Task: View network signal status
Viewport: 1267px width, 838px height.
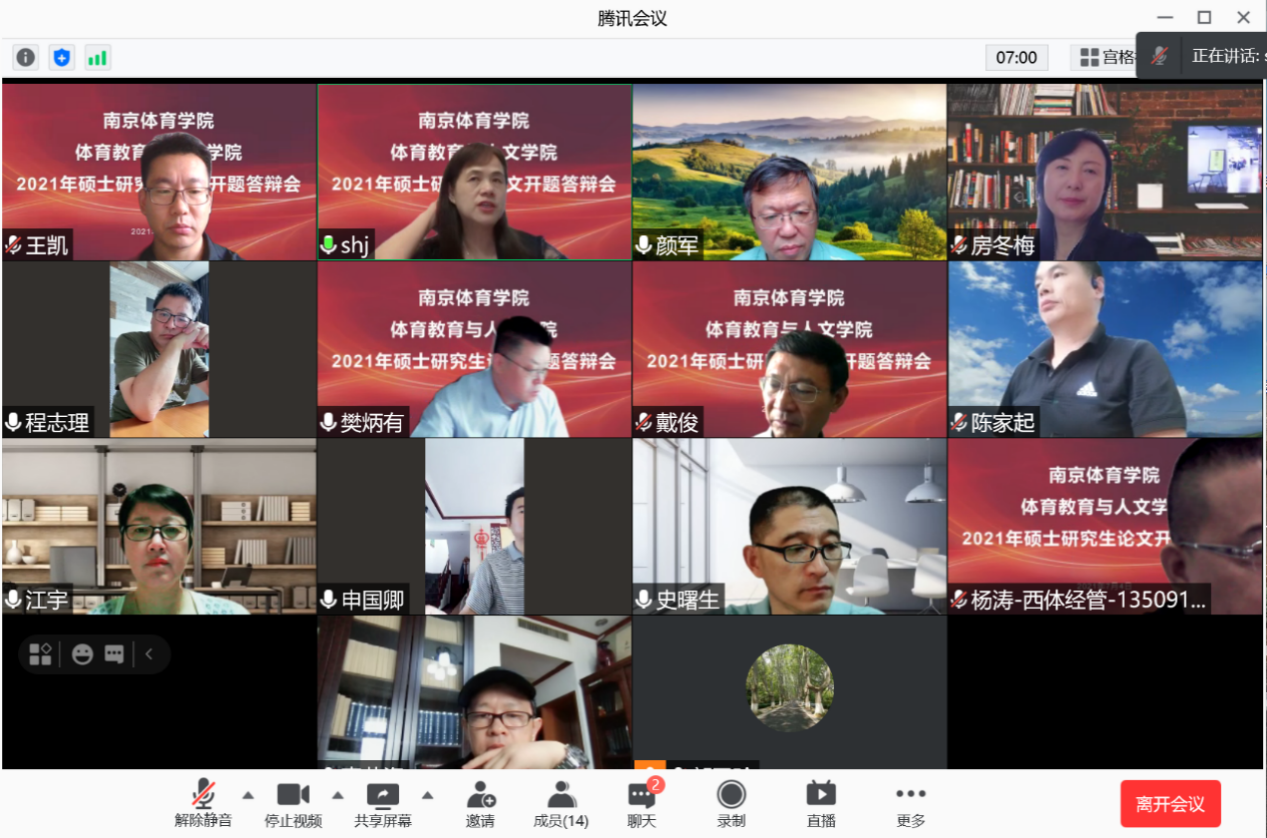Action: tap(97, 57)
